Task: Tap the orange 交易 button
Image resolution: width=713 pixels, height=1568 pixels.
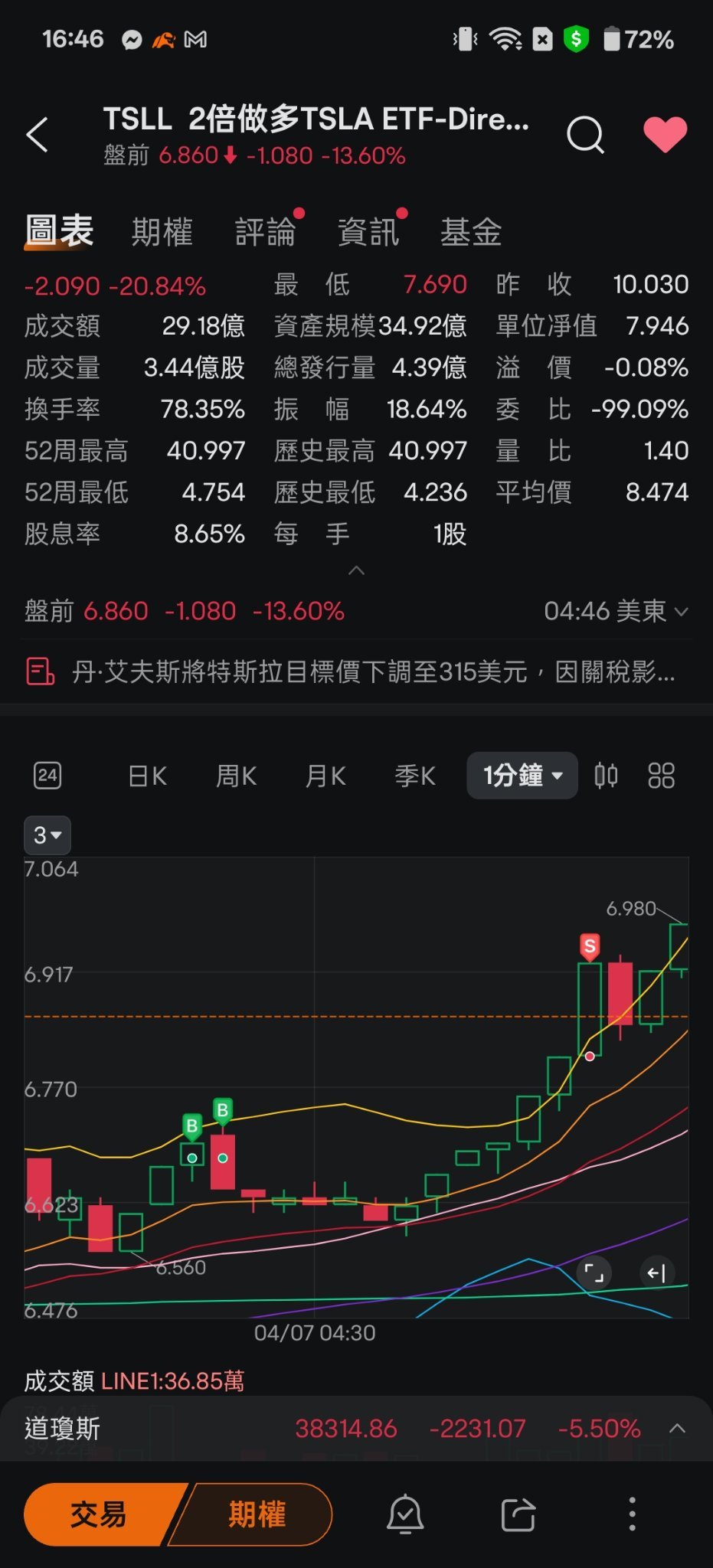Action: (98, 1514)
